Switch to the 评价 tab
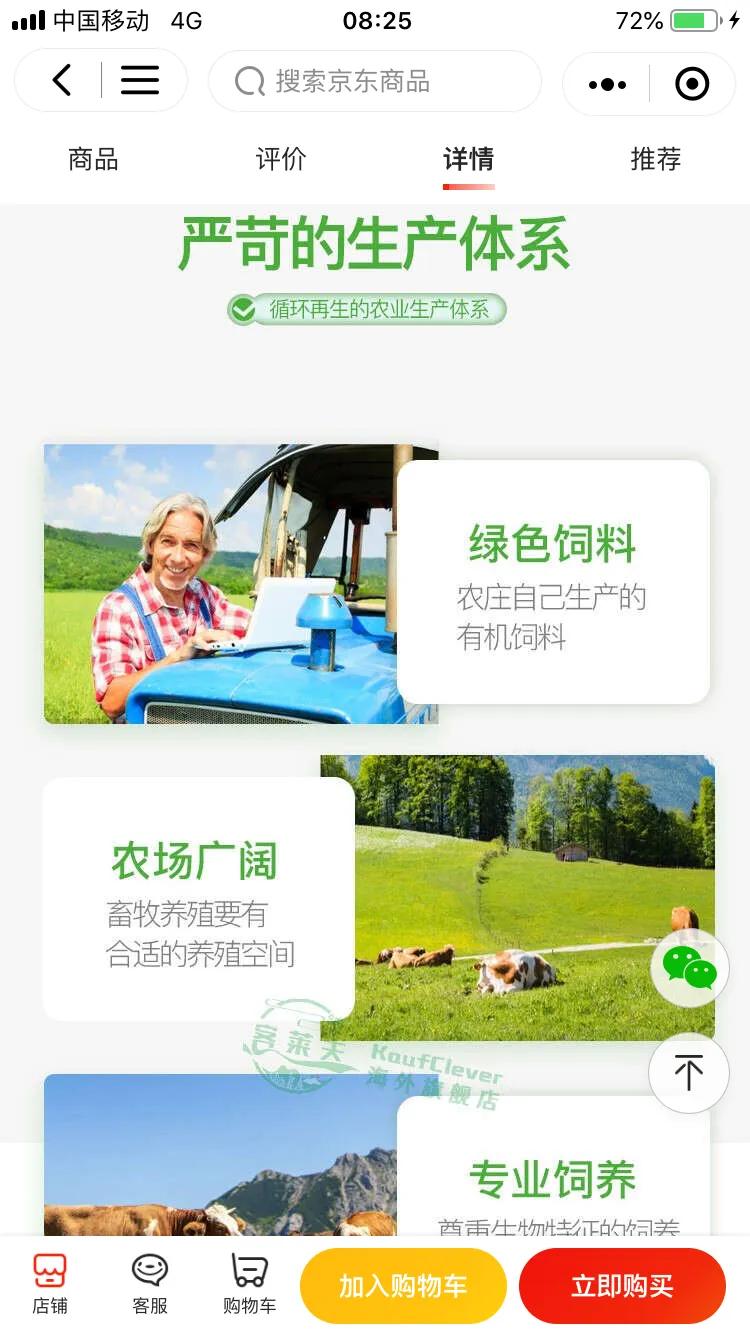This screenshot has height=1334, width=750. (280, 160)
